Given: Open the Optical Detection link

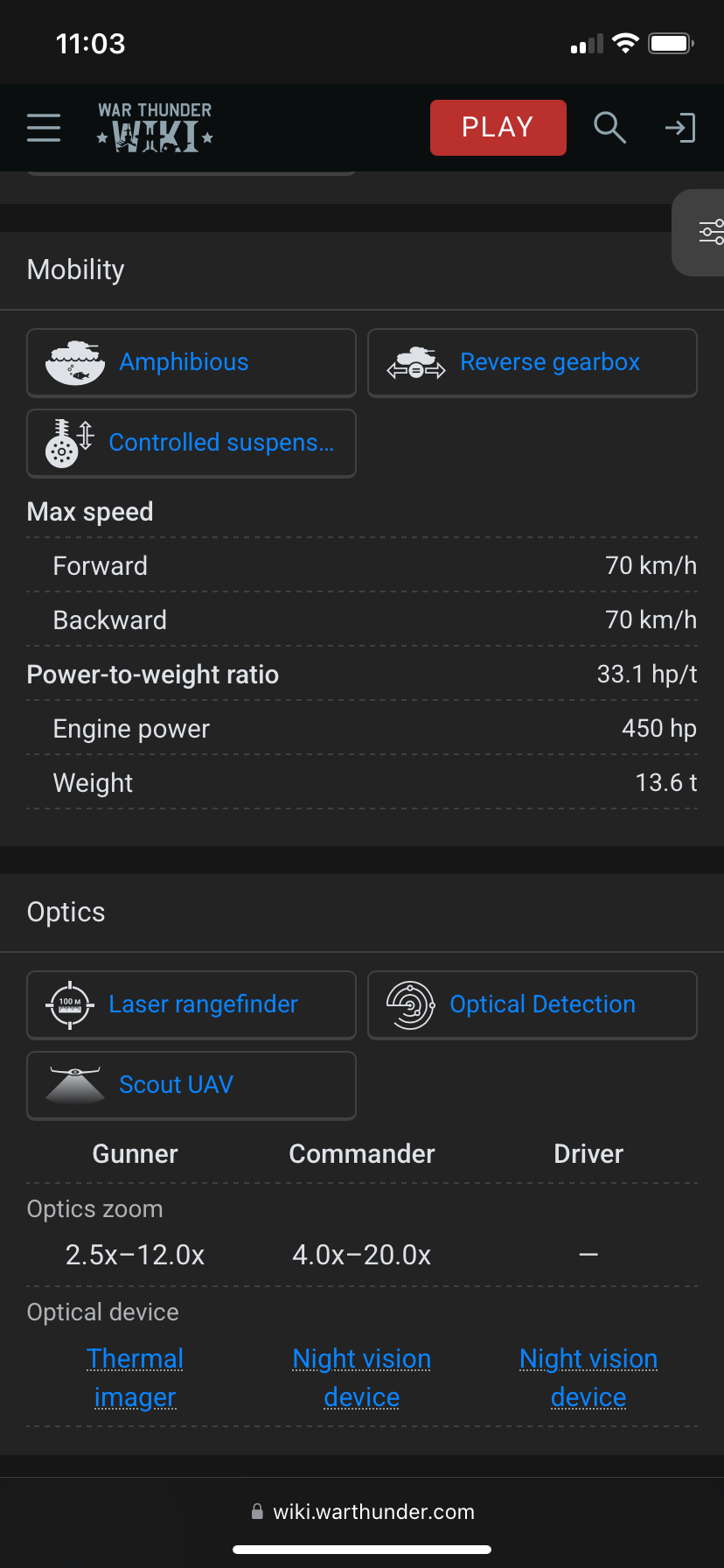Looking at the screenshot, I should point(533,1004).
